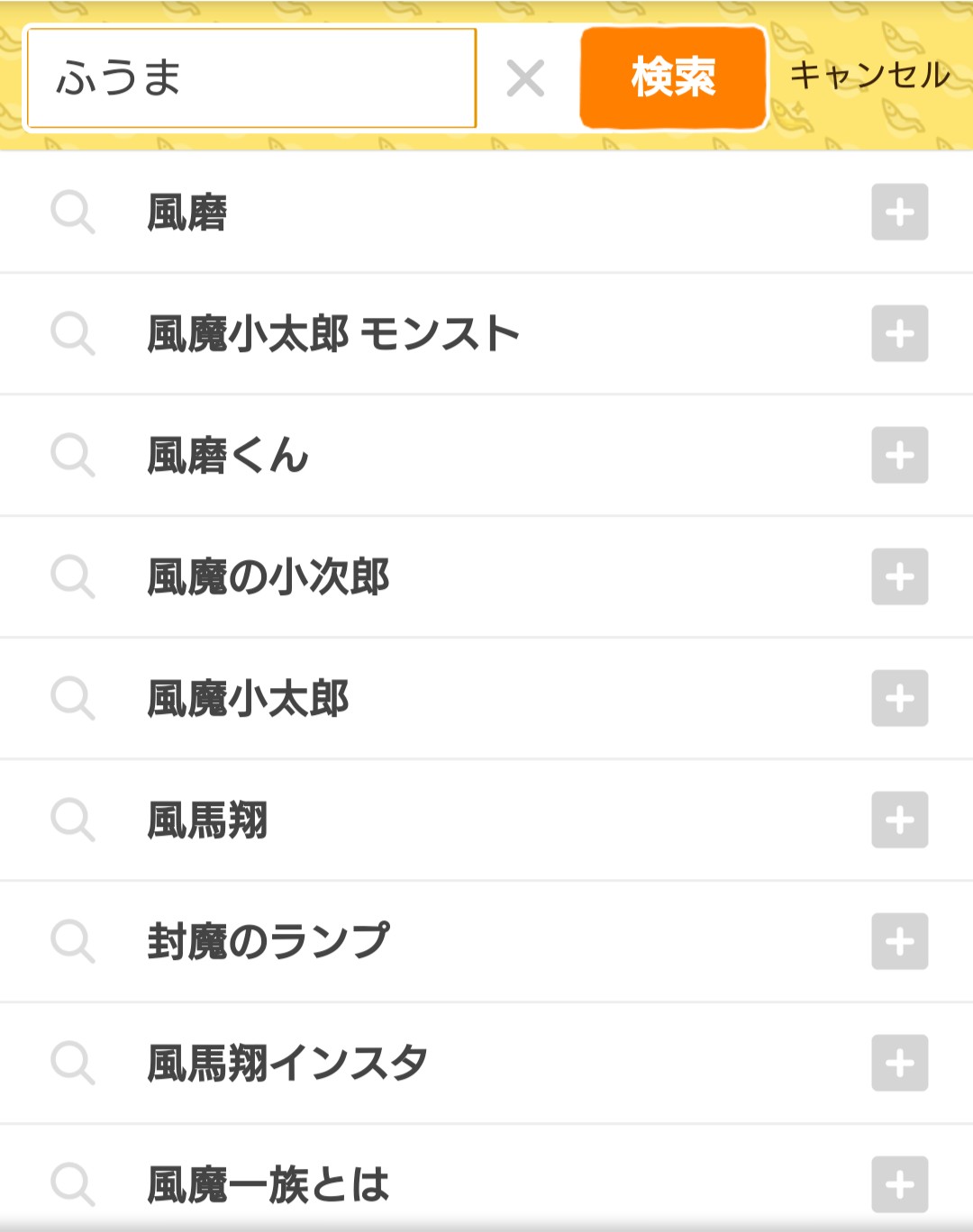Tap the orange 検索 button

673,77
